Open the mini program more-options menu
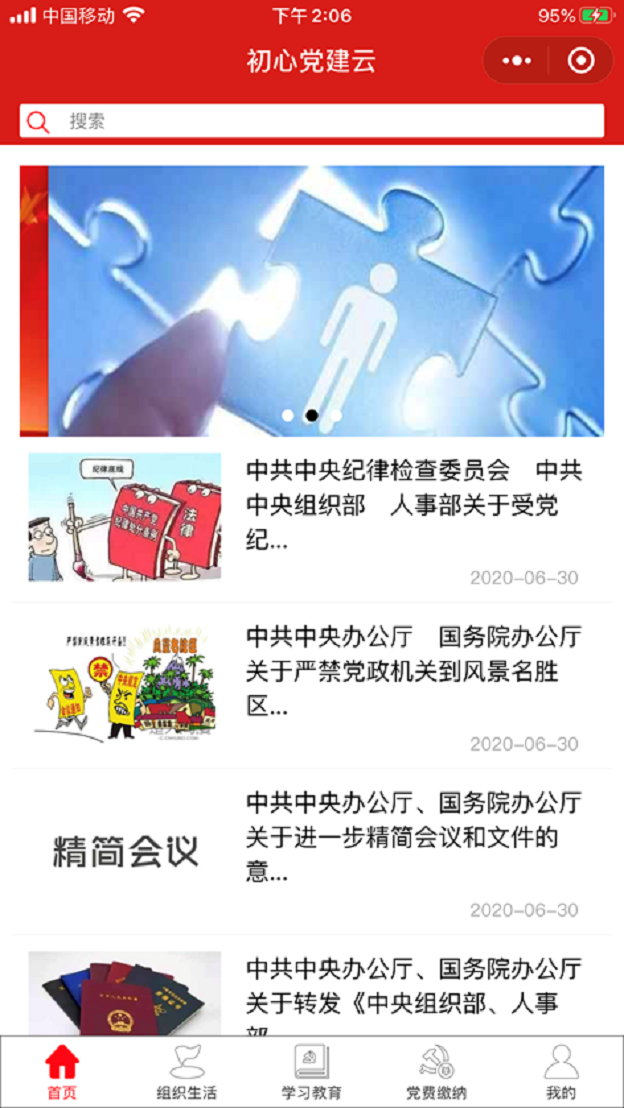 (517, 61)
